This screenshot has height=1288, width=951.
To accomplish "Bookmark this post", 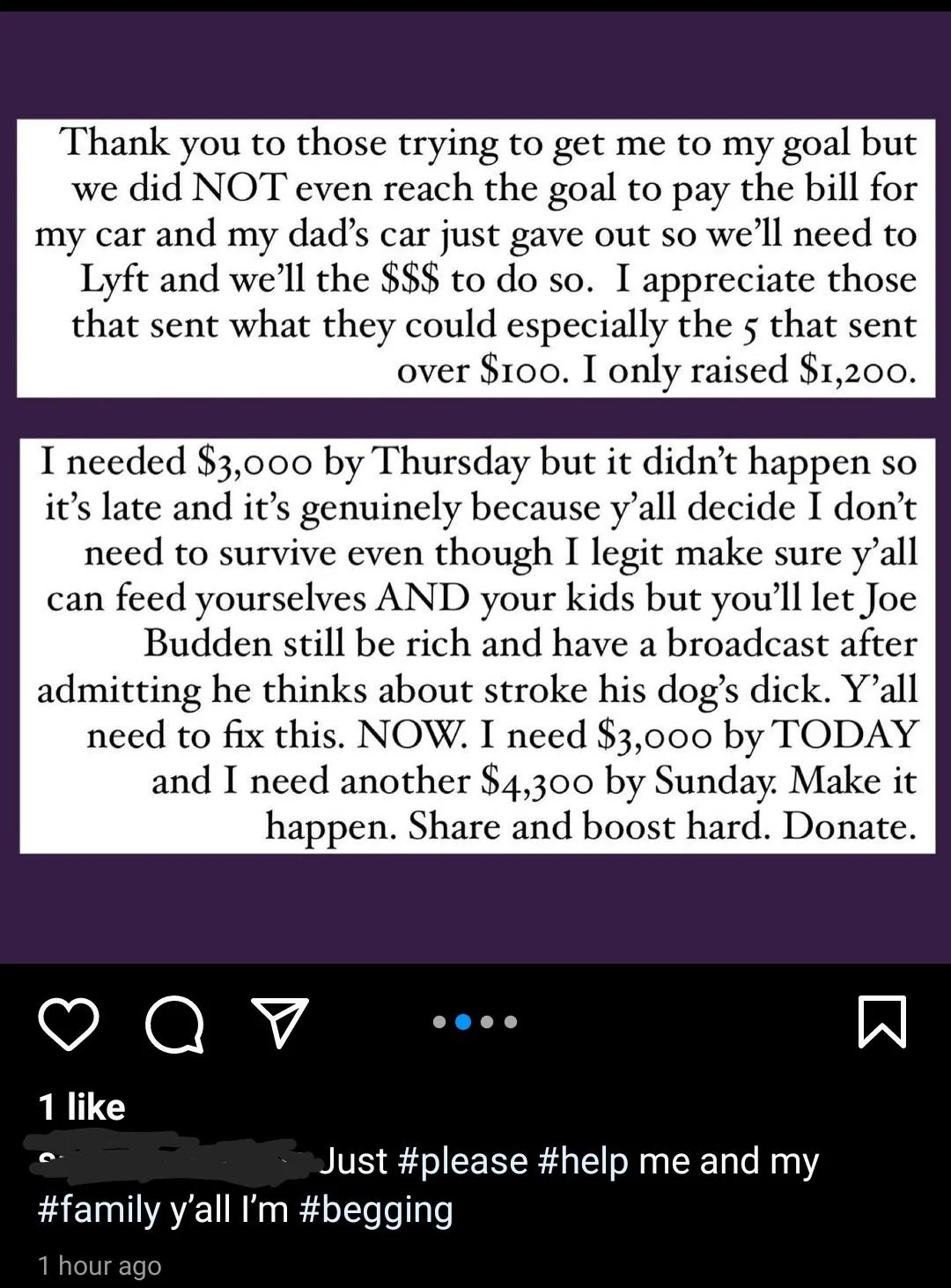I will [x=881, y=1022].
